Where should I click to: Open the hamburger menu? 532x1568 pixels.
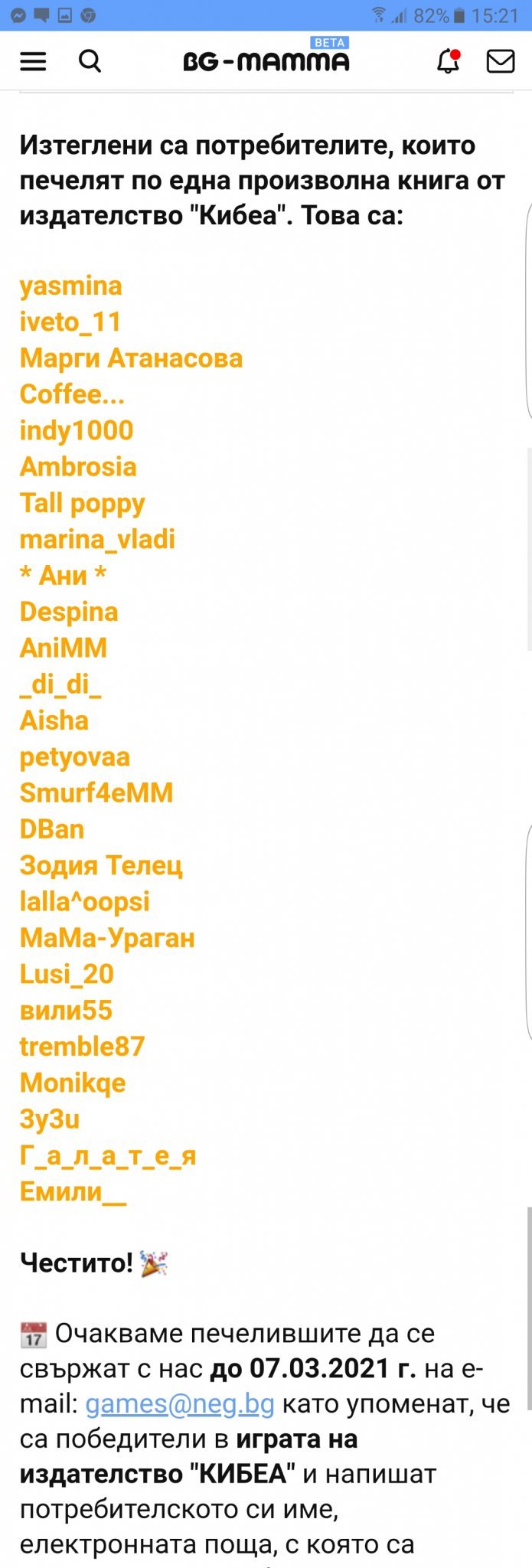(x=33, y=61)
